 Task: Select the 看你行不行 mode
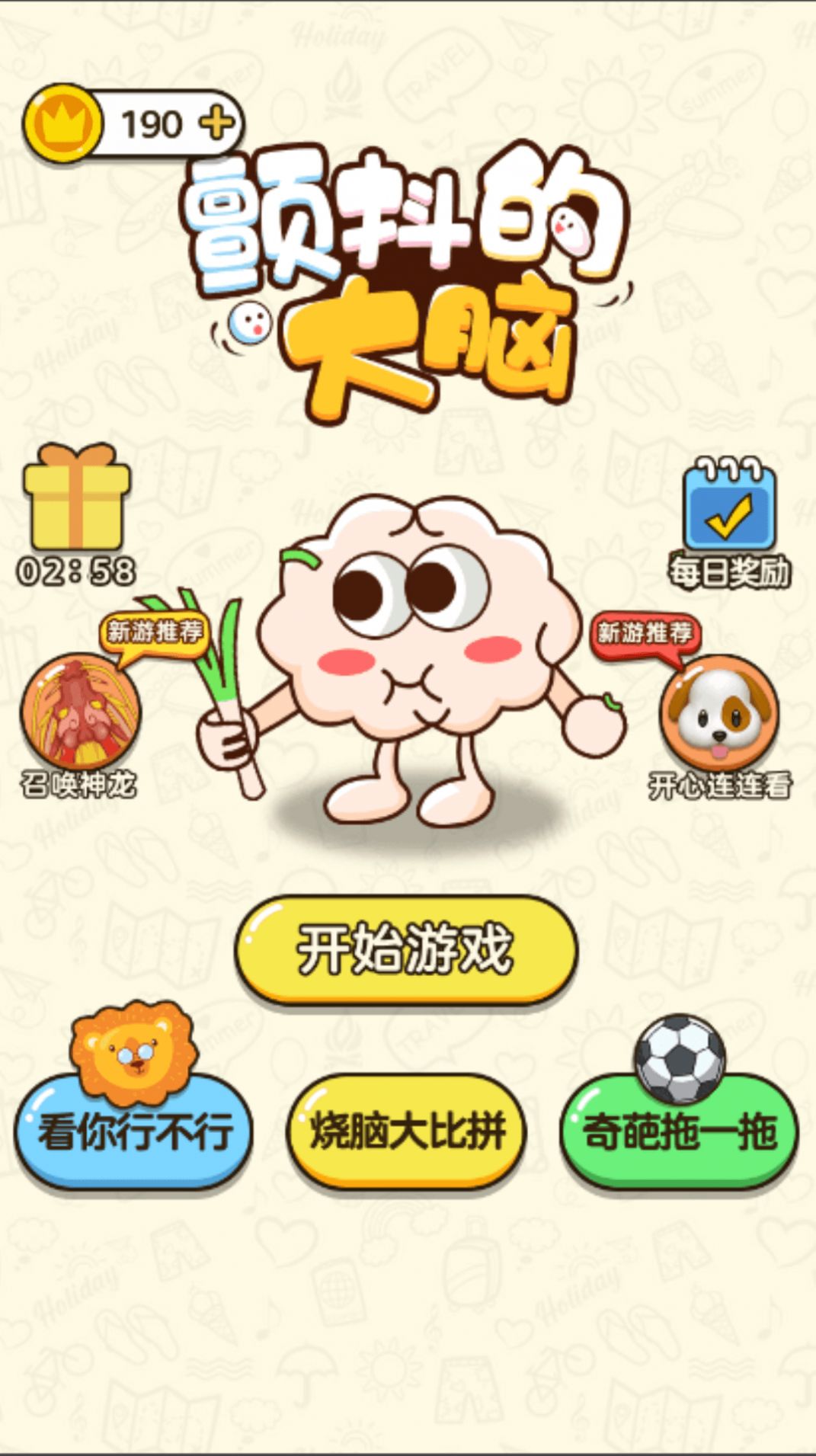pos(134,1131)
